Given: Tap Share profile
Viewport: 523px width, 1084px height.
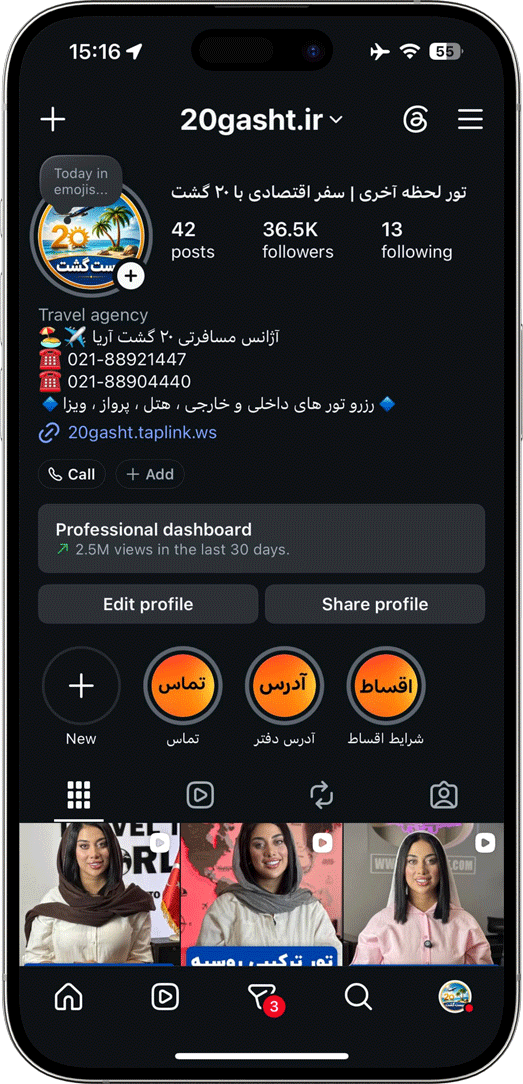Looking at the screenshot, I should 375,604.
